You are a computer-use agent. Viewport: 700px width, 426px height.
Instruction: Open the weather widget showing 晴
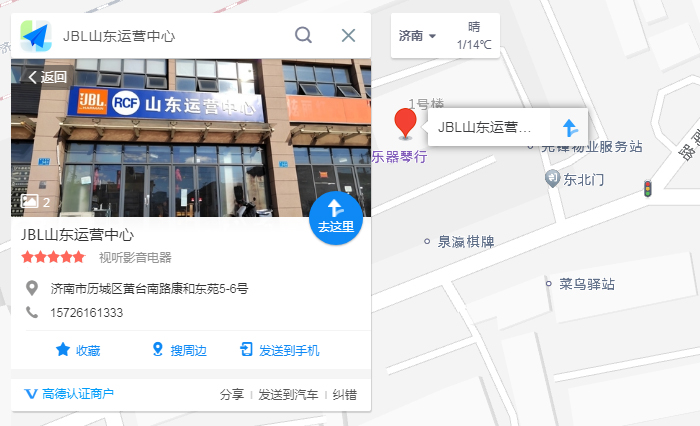click(x=474, y=36)
